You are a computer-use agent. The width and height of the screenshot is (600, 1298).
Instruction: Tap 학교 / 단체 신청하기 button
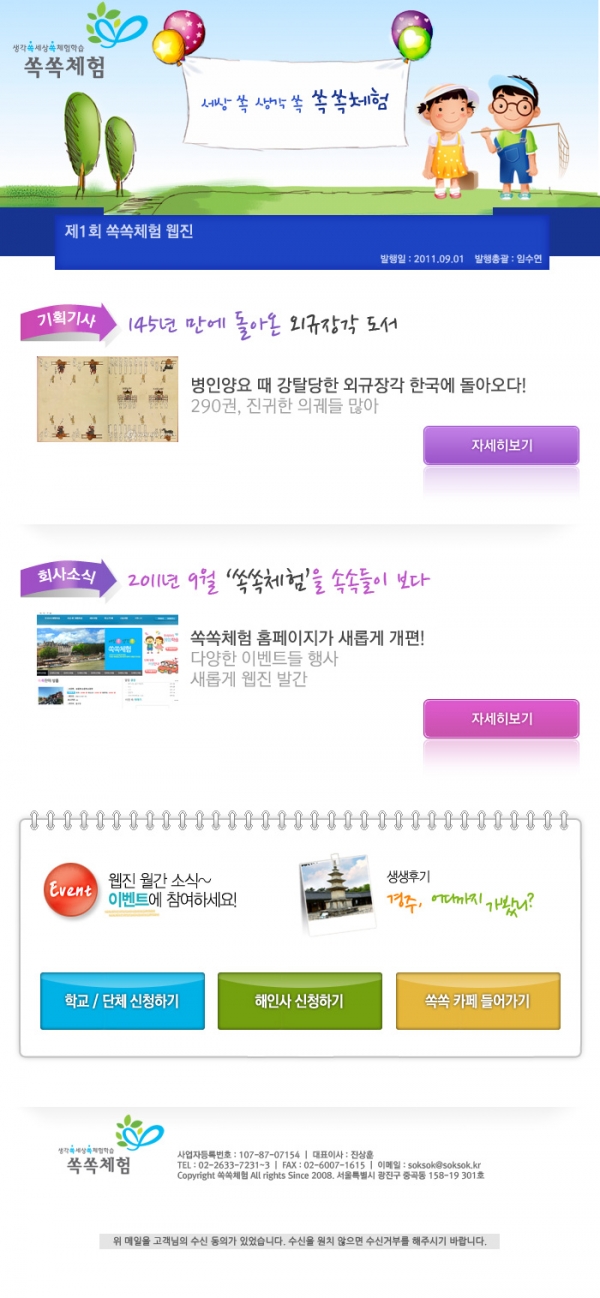[x=122, y=1000]
